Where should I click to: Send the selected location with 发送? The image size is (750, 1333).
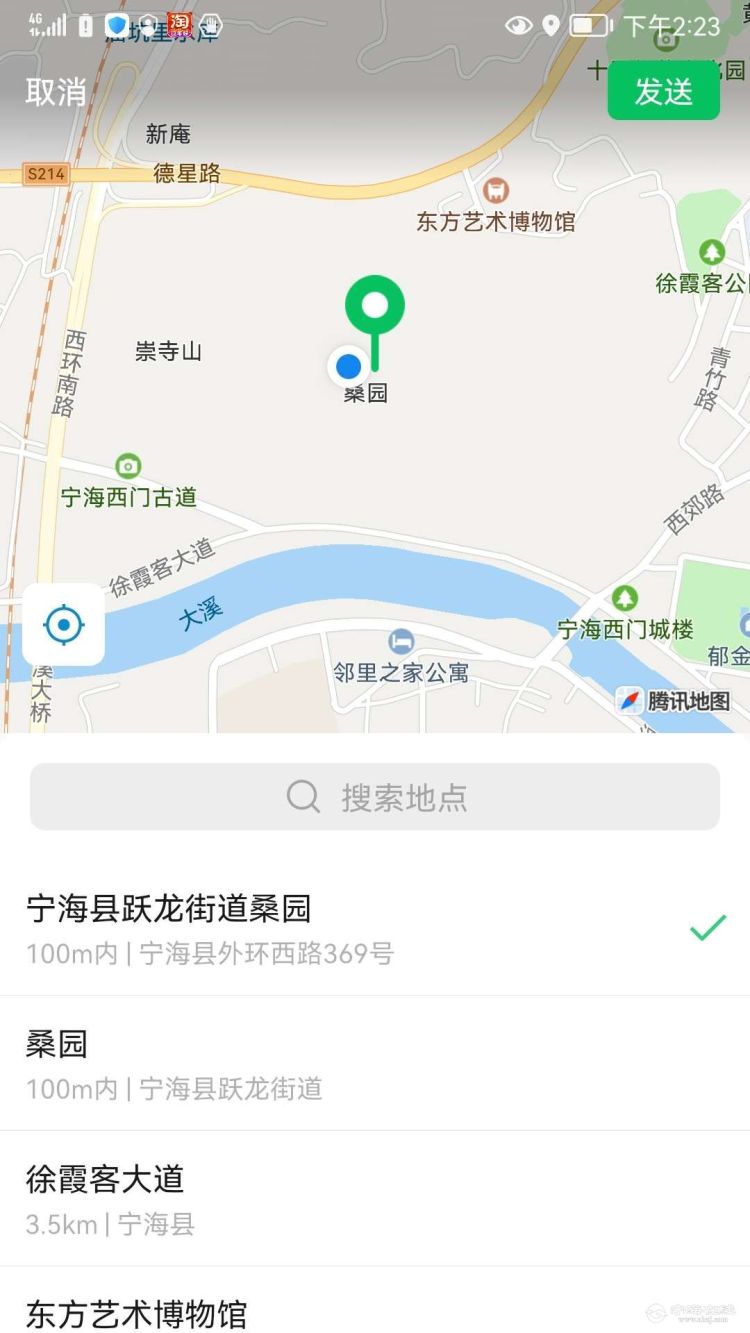pyautogui.click(x=663, y=92)
